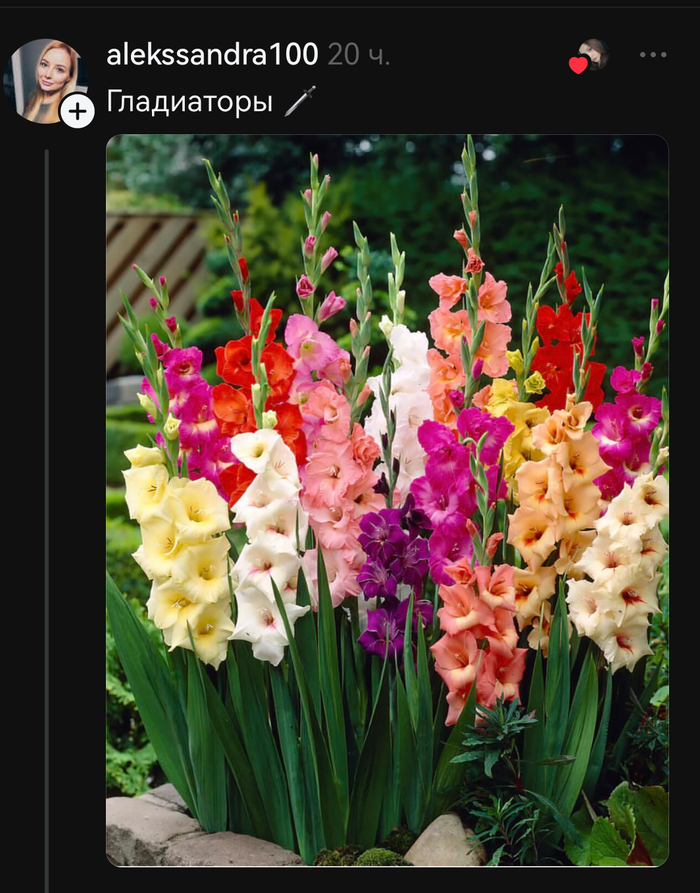This screenshot has width=700, height=893.
Task: Open the three-dot overflow menu
Action: 653,55
